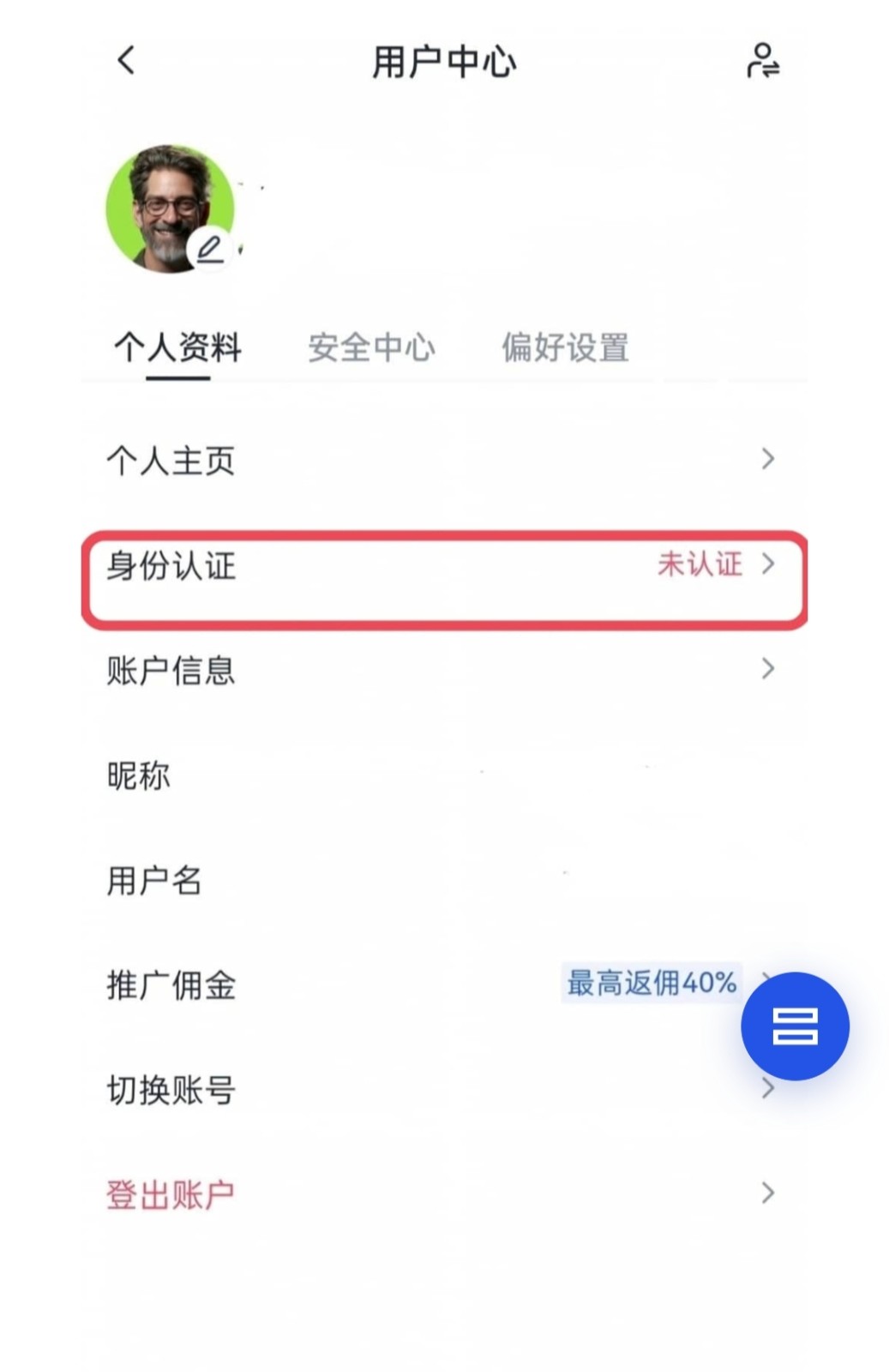Open 账户信息 details
The image size is (889, 1372).
click(x=441, y=670)
